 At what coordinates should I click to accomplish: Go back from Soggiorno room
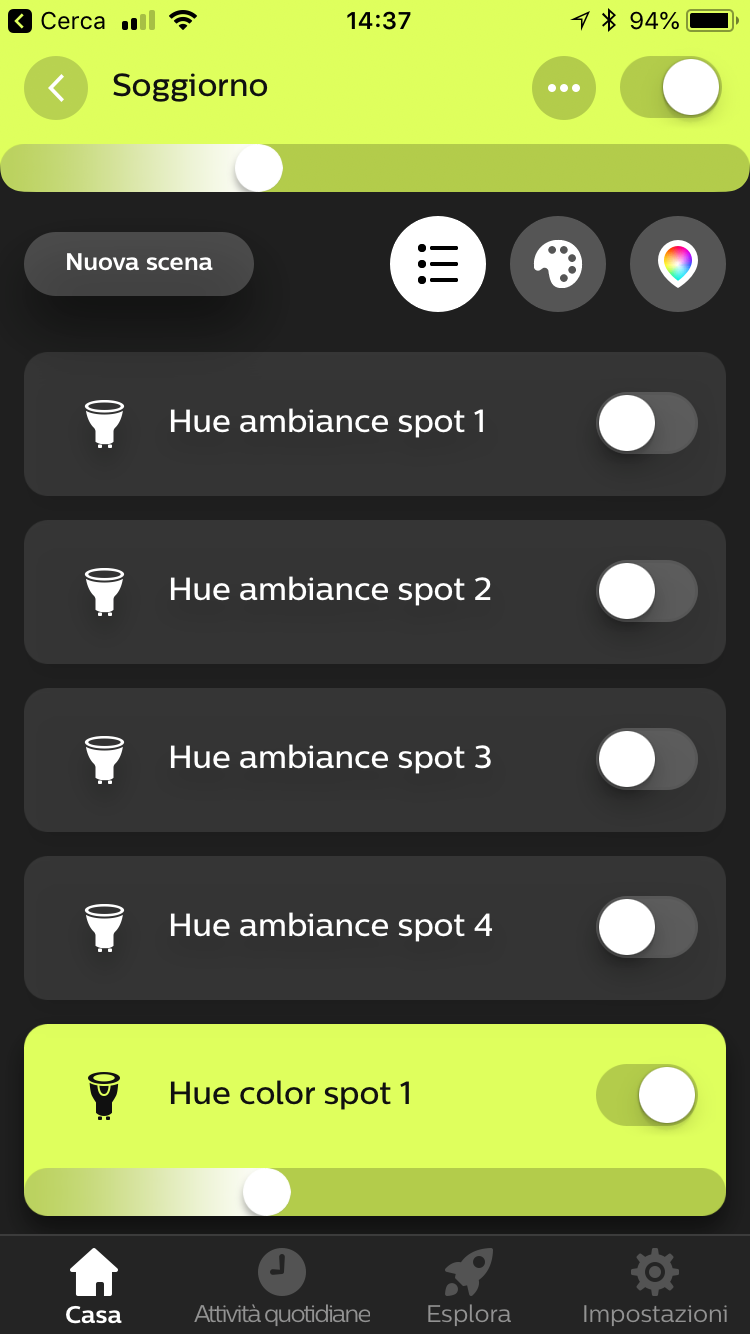[x=56, y=88]
